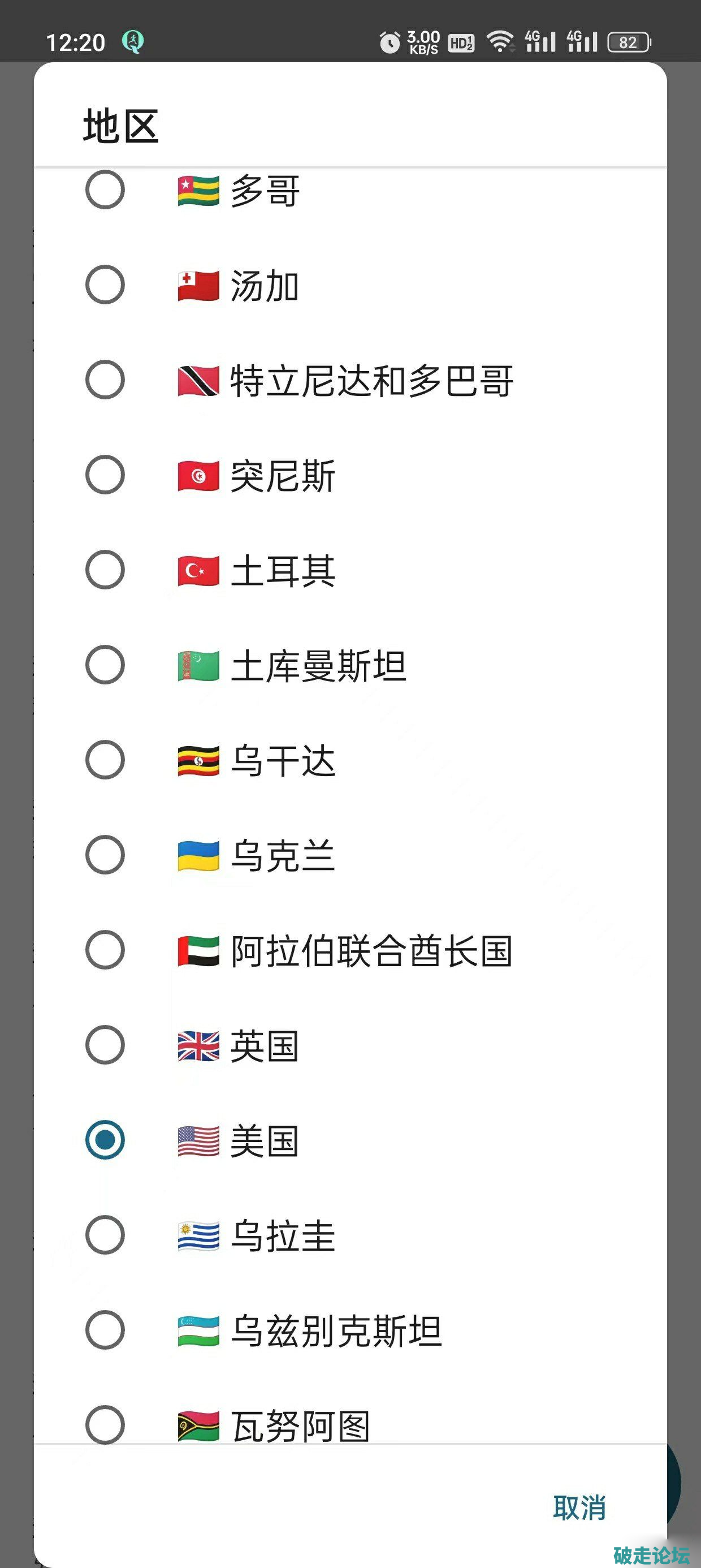This screenshot has width=701, height=1568.
Task: Switch region to 乌拉圭
Action: point(105,1234)
